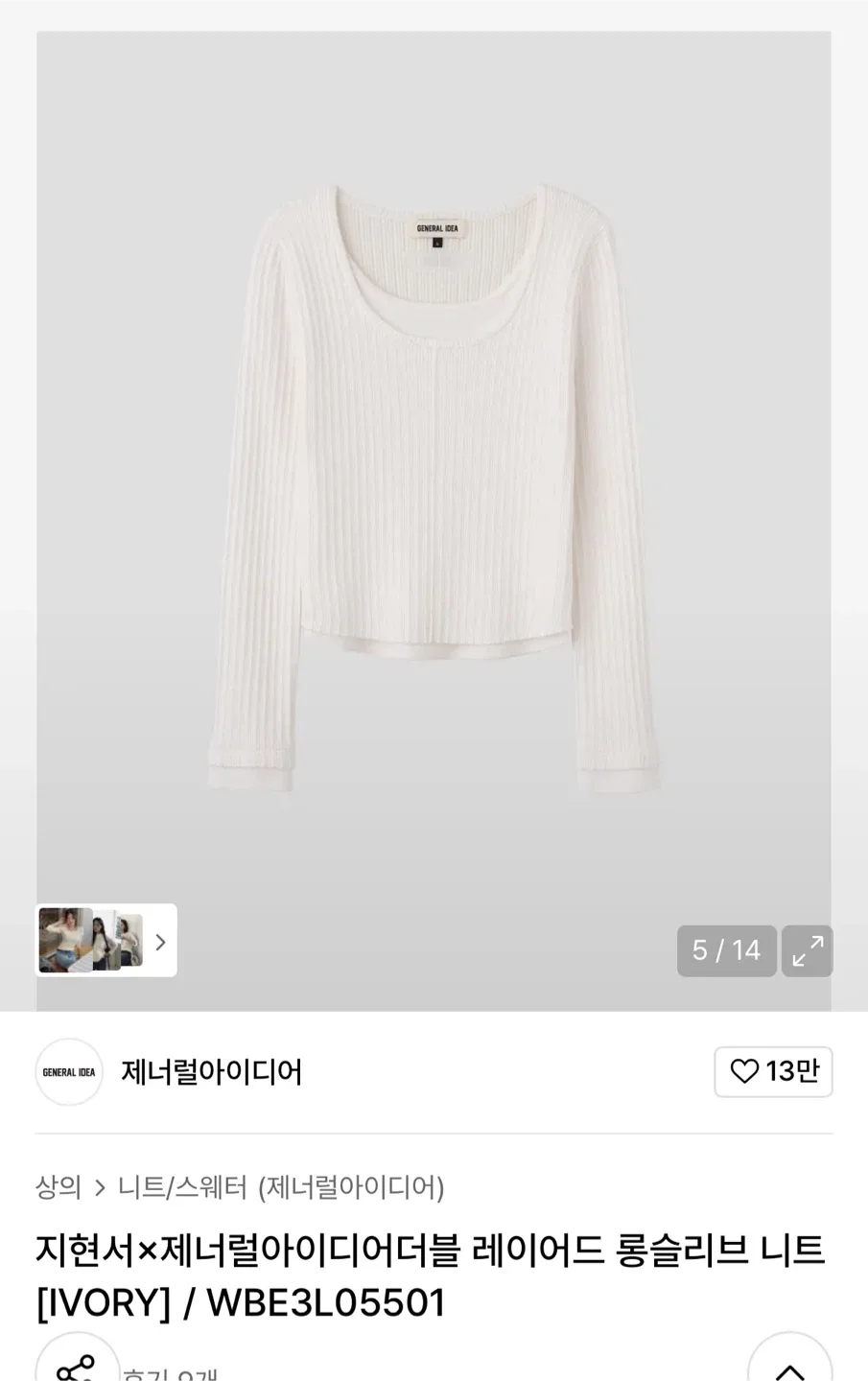Expand the product image to fullscreen

807,950
